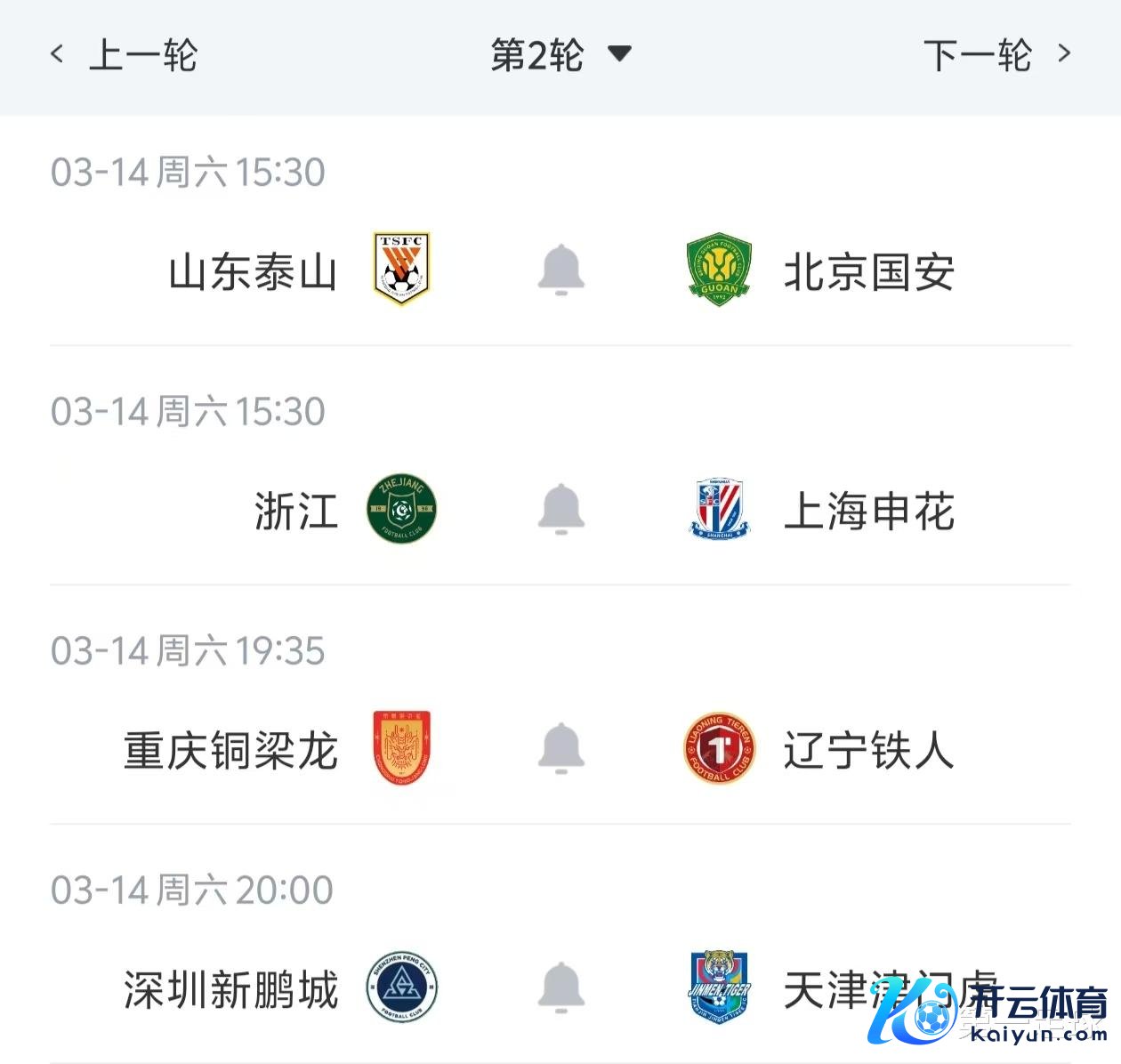Screen dimensions: 1121x1064
Task: Set reminder for 浙江 vs 上海申花
Action: (560, 510)
